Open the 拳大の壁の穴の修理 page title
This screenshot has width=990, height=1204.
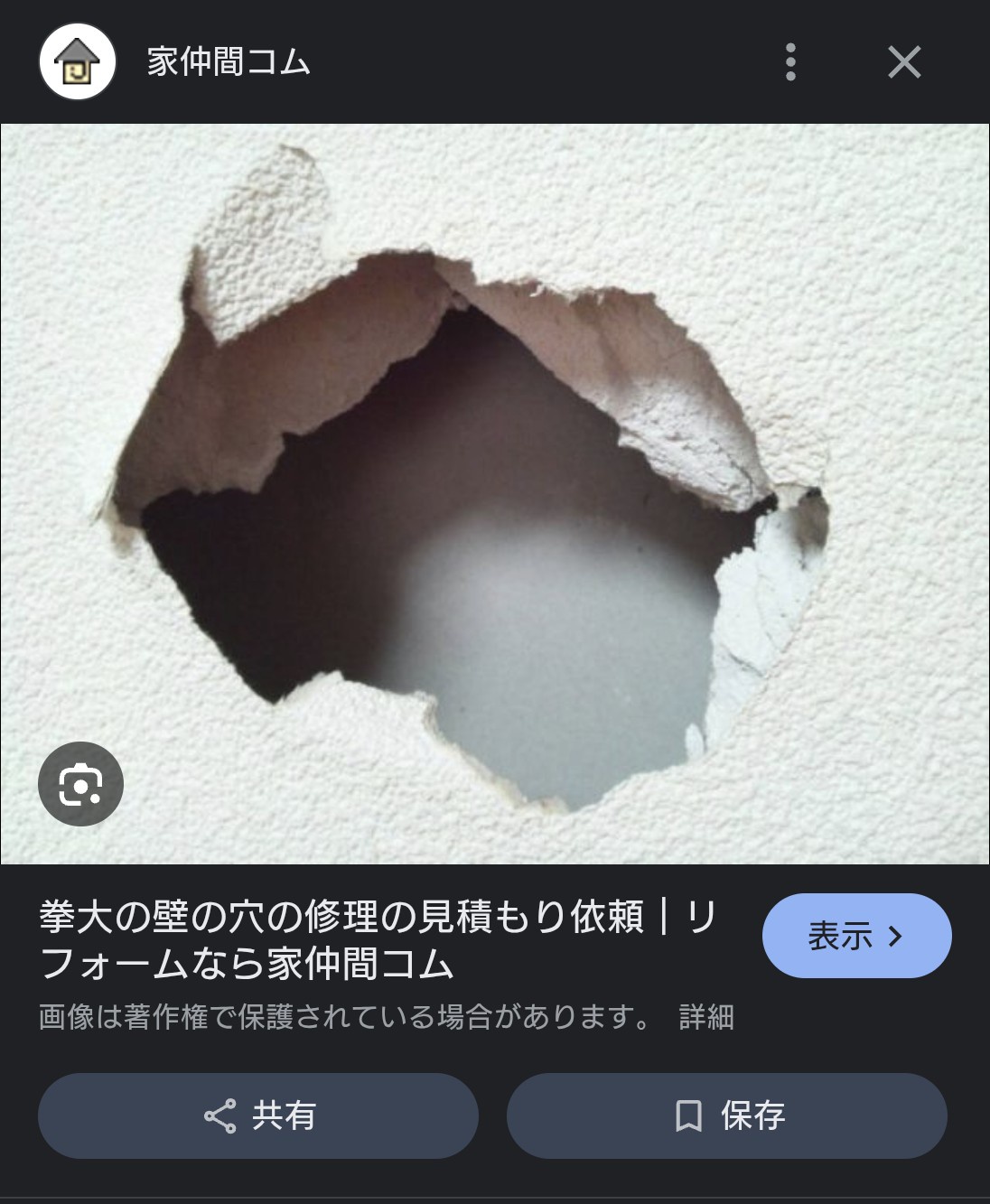378,940
